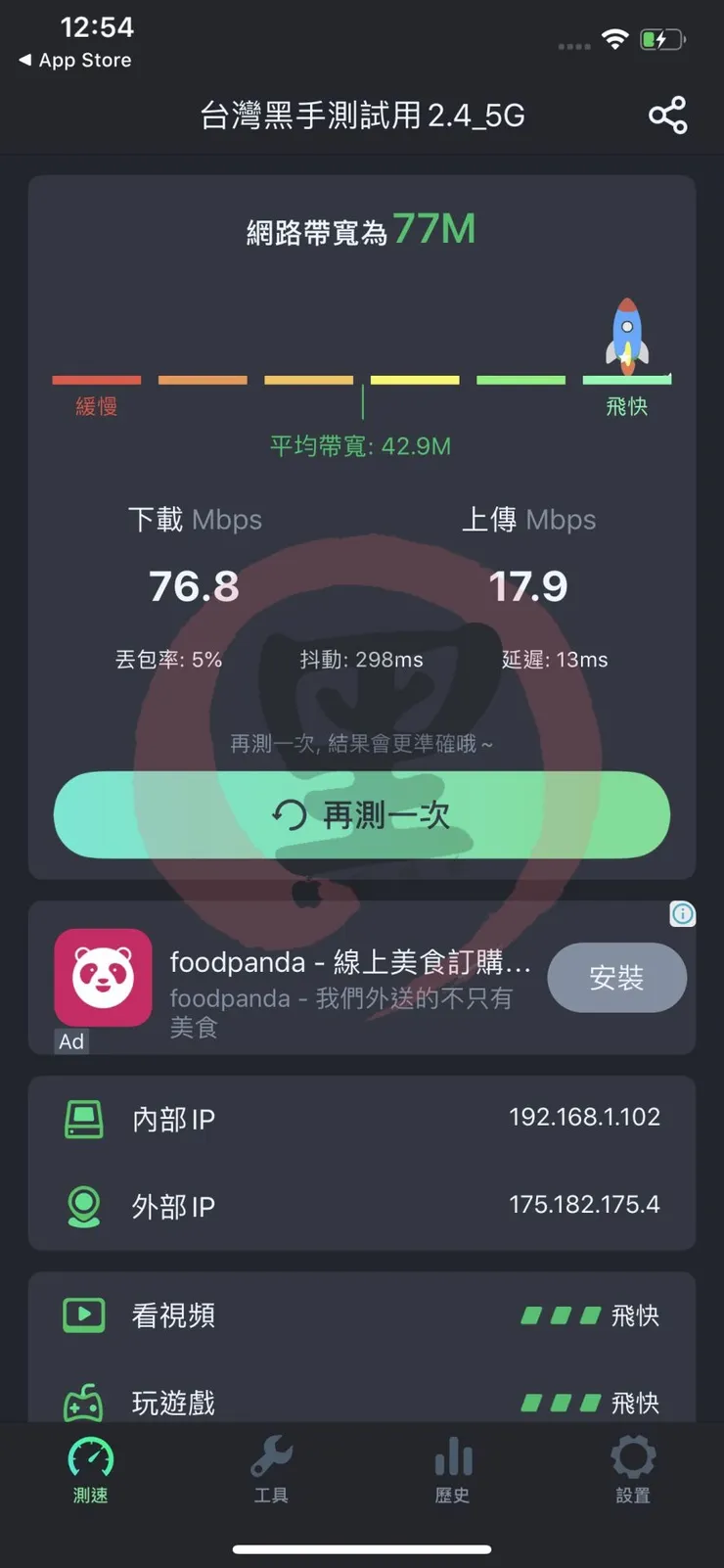This screenshot has height=1568, width=724.
Task: Click the colored bandwidth gauge bar
Action: (362, 380)
